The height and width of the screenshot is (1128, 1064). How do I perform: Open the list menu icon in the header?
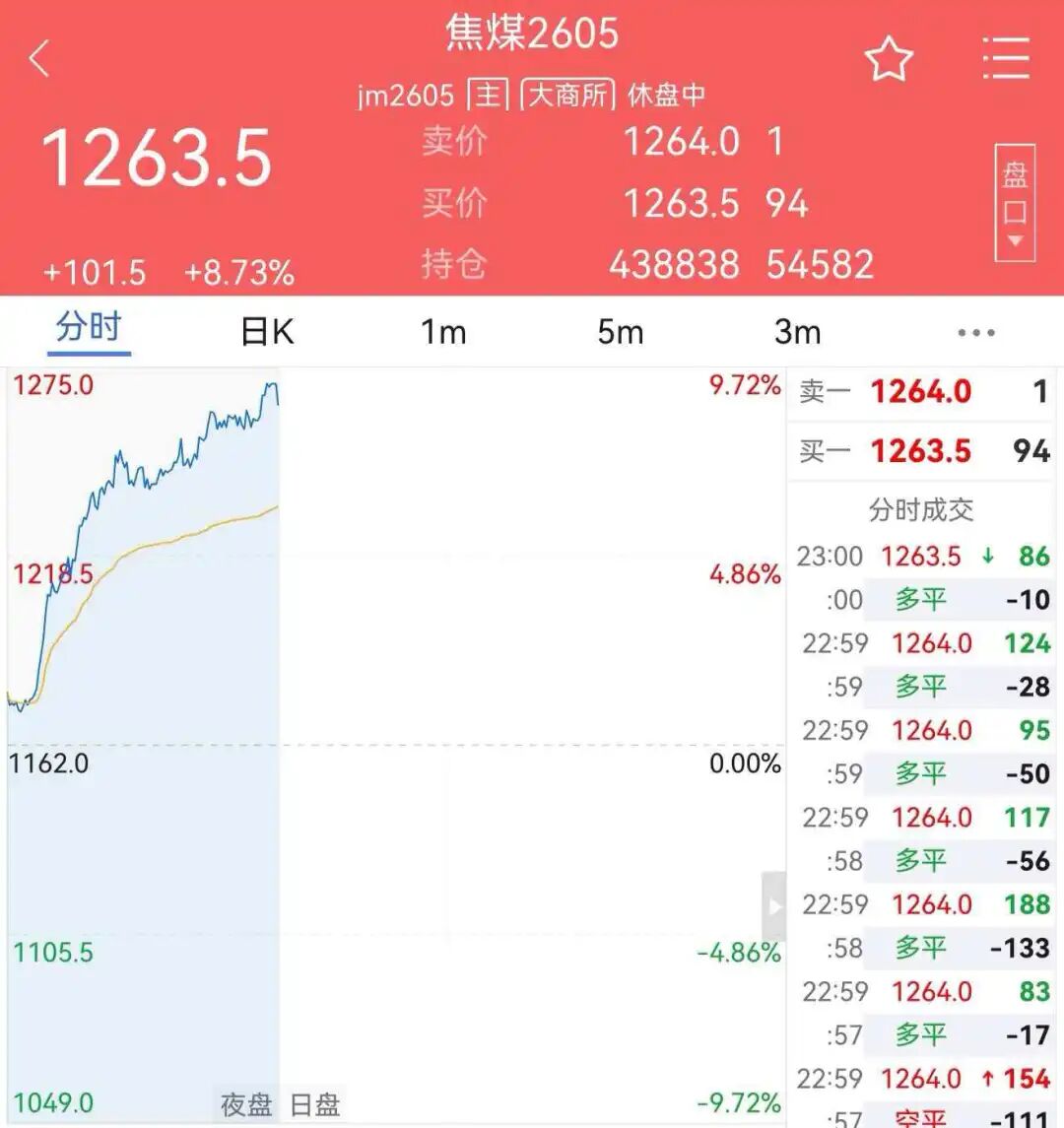1006,59
